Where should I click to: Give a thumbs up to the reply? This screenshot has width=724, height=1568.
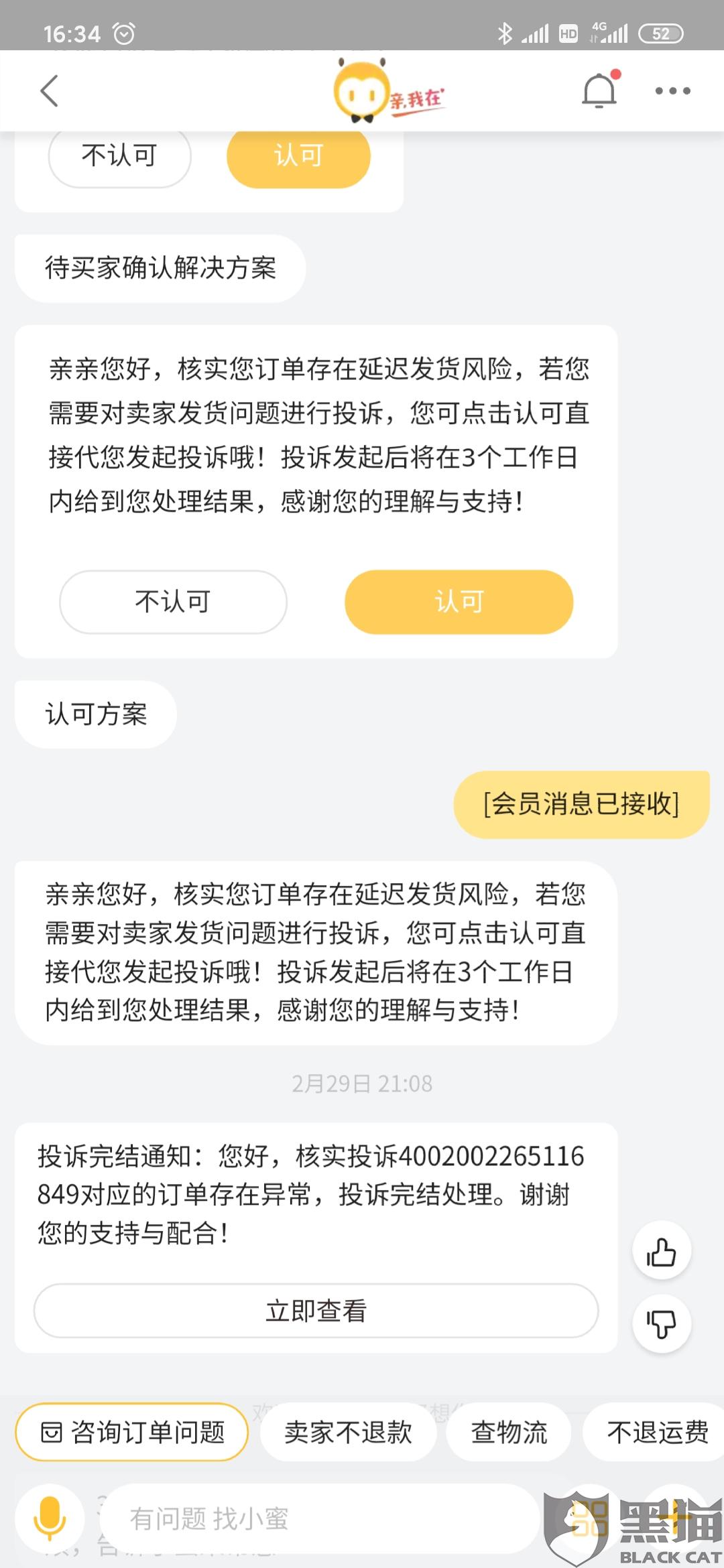[x=662, y=1252]
